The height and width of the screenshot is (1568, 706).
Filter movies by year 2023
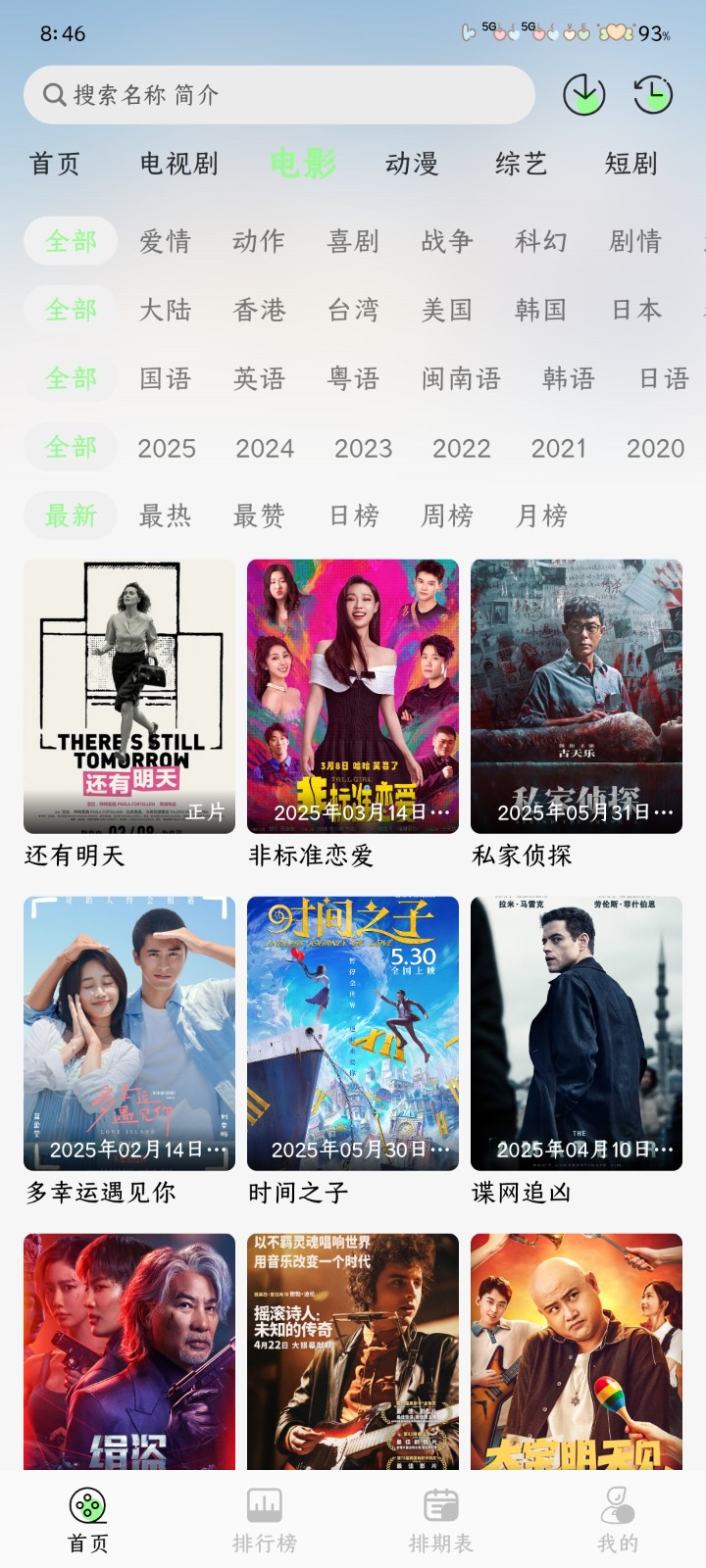(363, 448)
